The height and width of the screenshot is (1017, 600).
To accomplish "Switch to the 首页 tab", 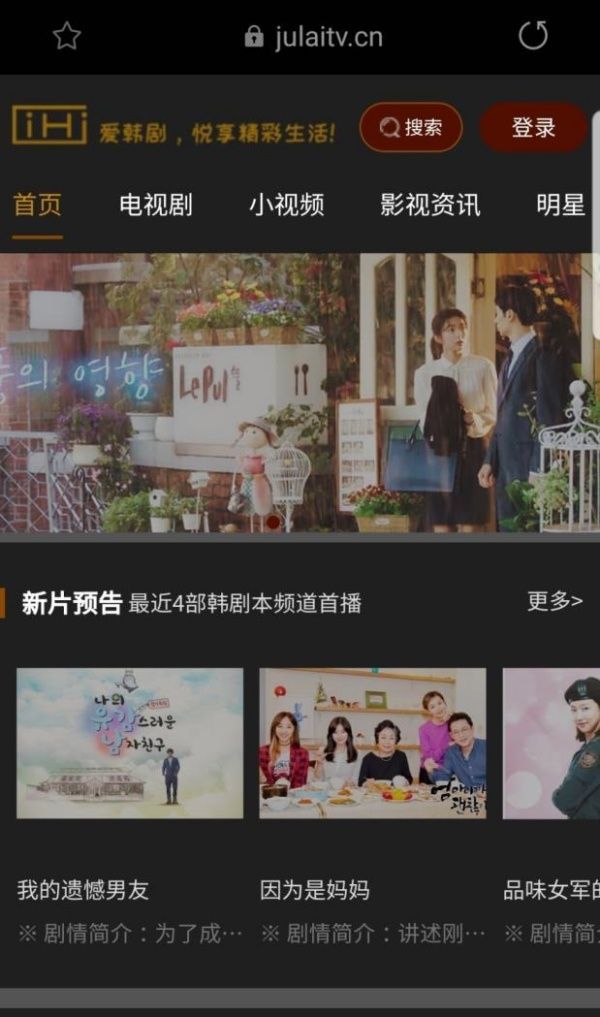I will point(38,205).
